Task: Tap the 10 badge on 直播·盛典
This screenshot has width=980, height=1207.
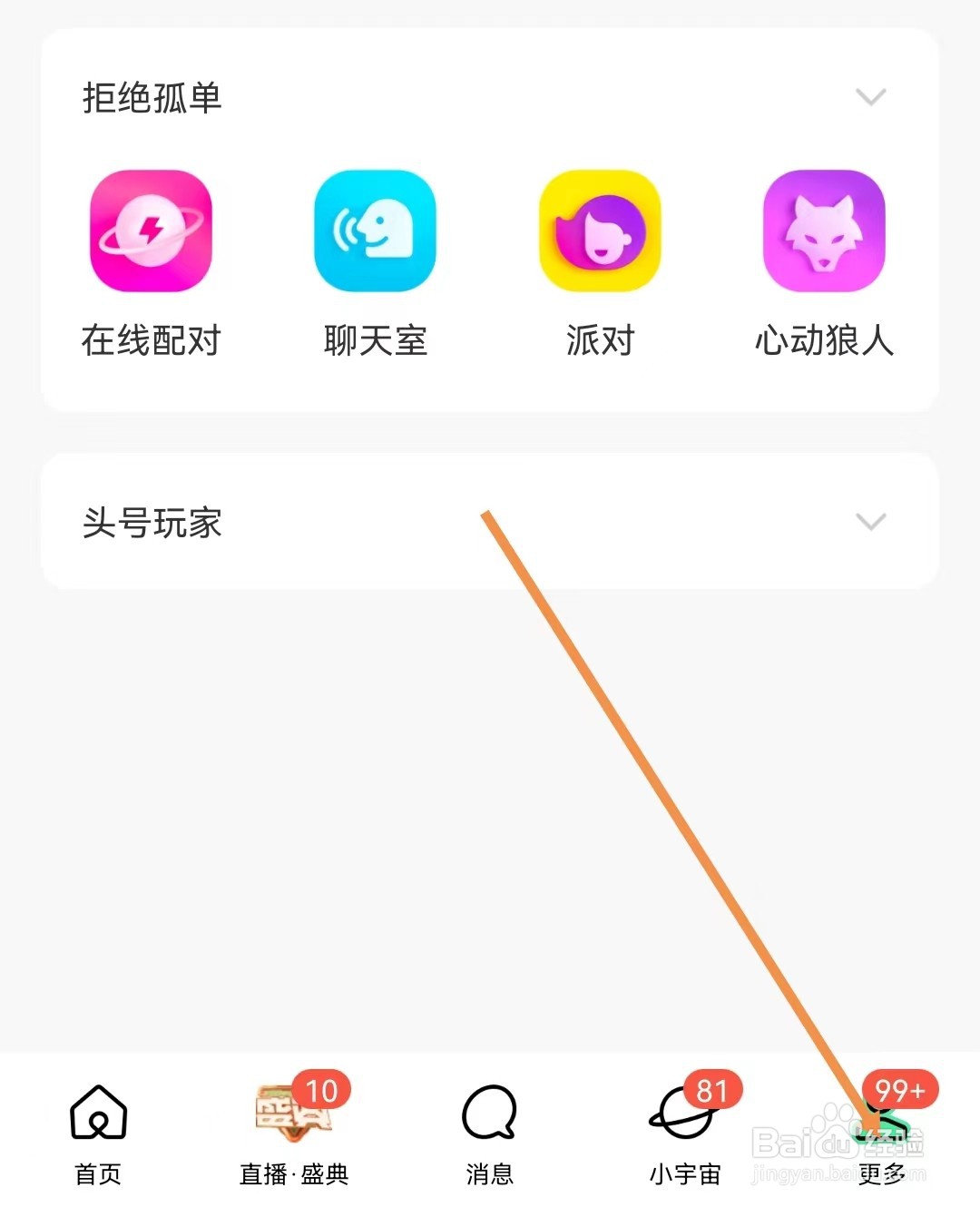Action: click(x=318, y=1089)
